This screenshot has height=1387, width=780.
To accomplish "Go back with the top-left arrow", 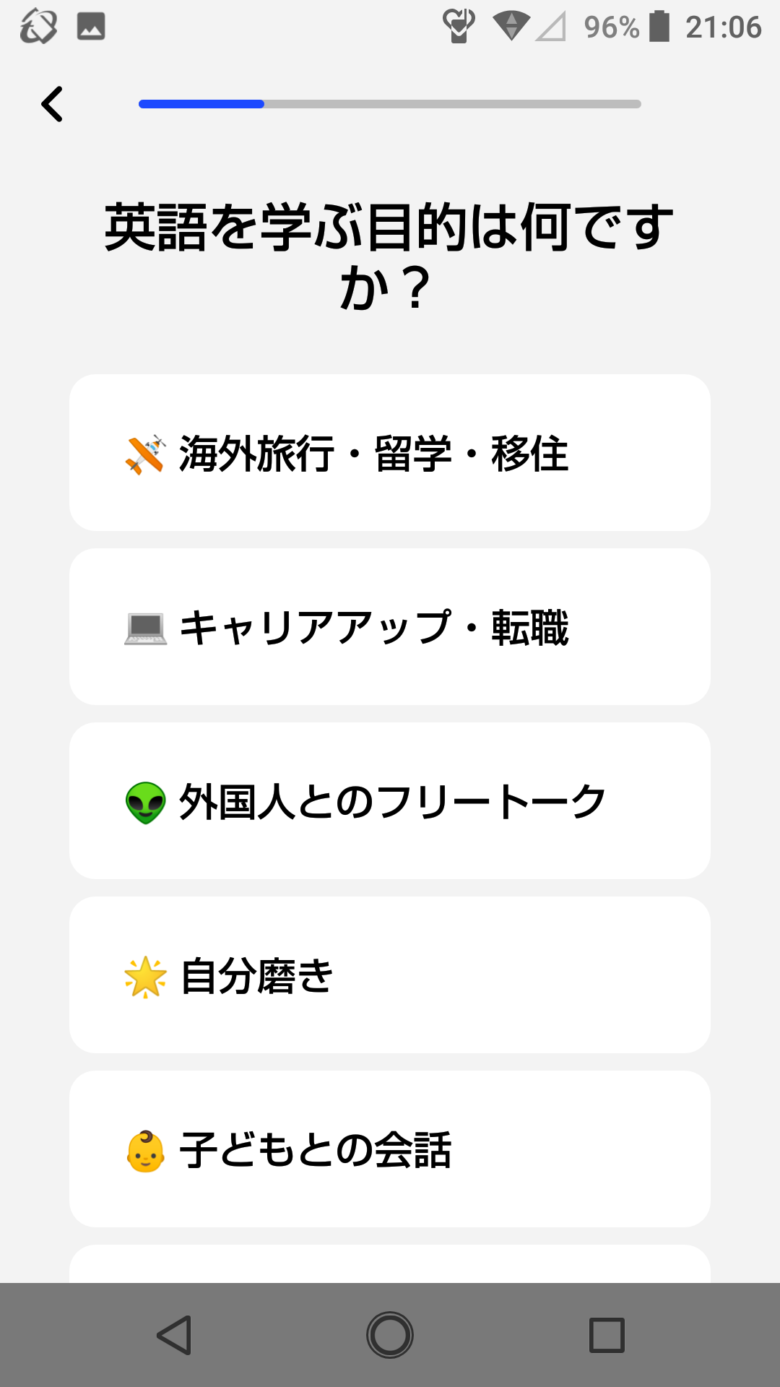I will [x=52, y=104].
